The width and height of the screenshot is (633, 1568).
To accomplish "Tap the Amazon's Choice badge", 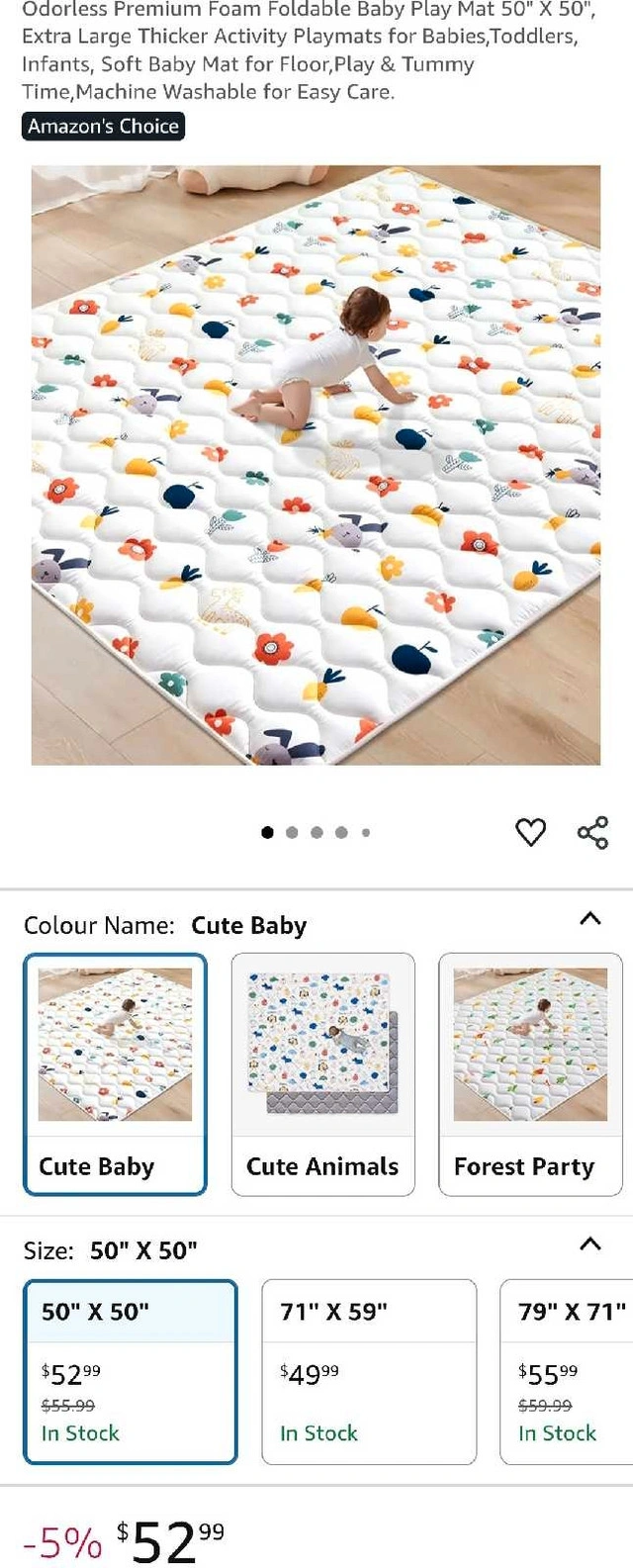I will pos(103,127).
